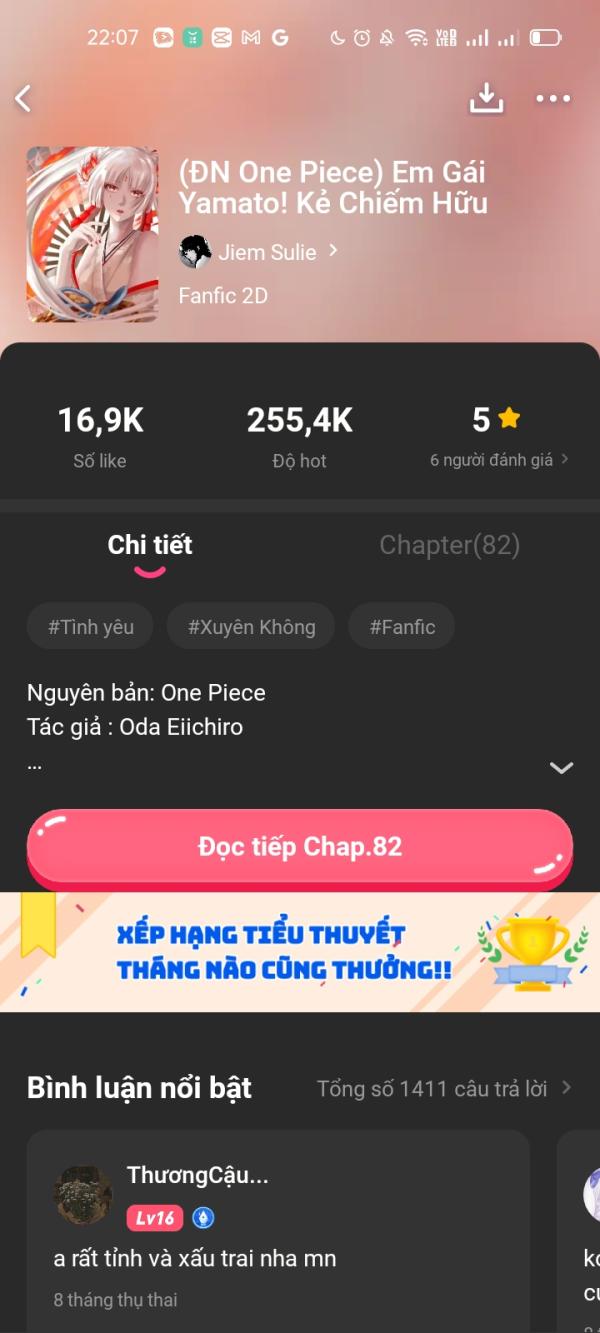Browse the #Fanfic tag
This screenshot has width=600, height=1333.
coord(402,627)
